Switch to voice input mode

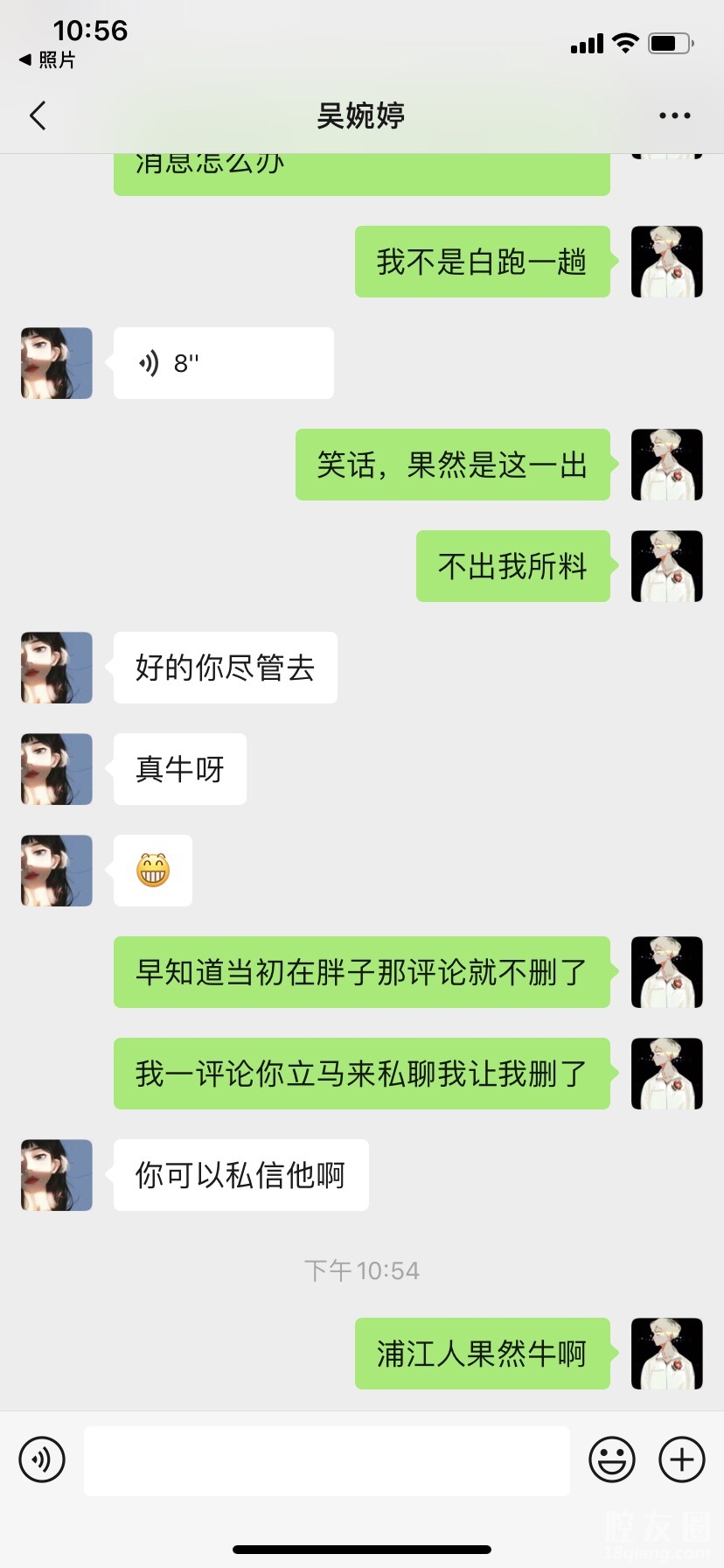(x=42, y=1459)
